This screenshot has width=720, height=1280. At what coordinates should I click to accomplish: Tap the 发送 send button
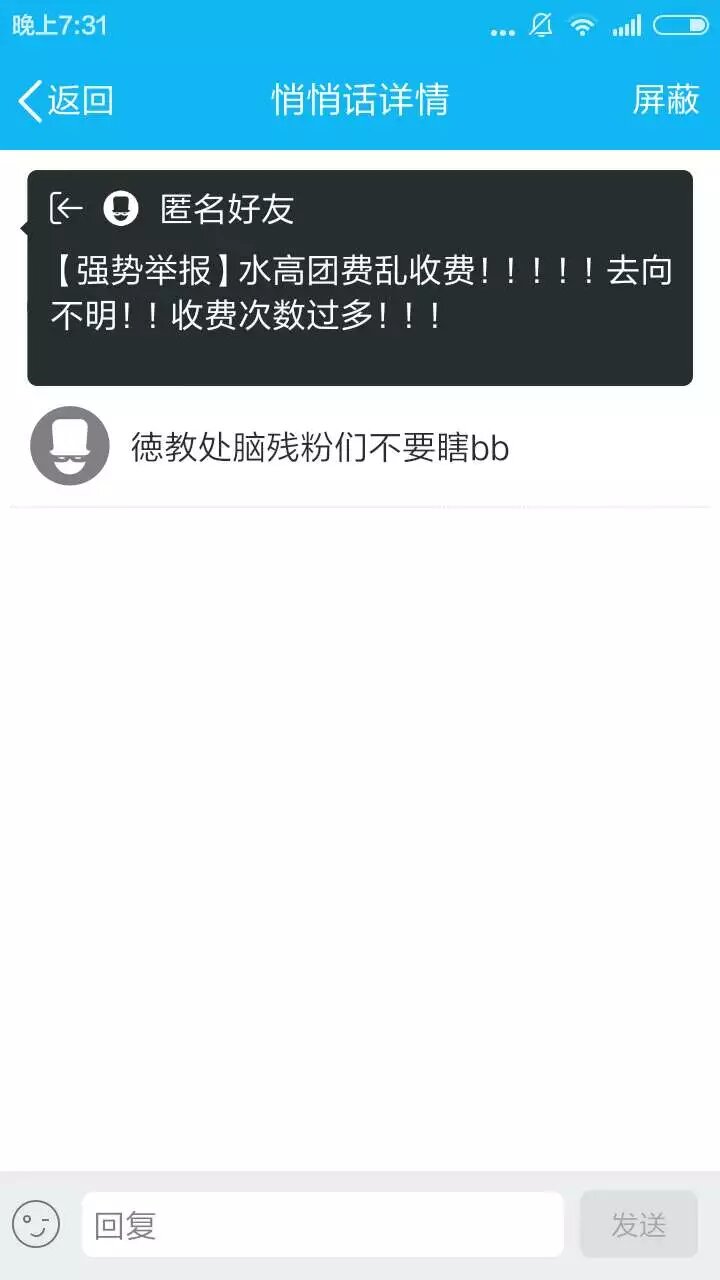pyautogui.click(x=638, y=1224)
